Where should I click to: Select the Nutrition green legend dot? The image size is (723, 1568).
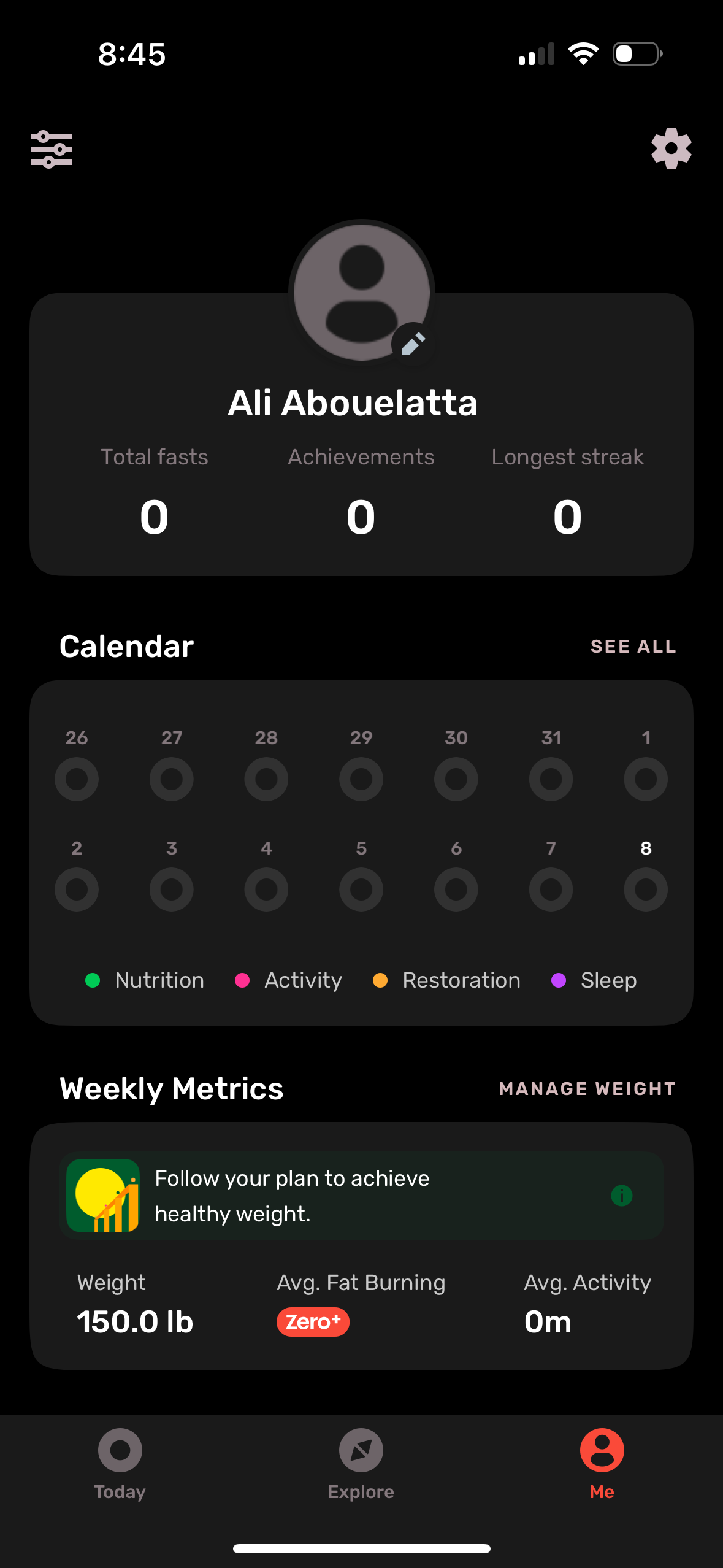click(93, 980)
